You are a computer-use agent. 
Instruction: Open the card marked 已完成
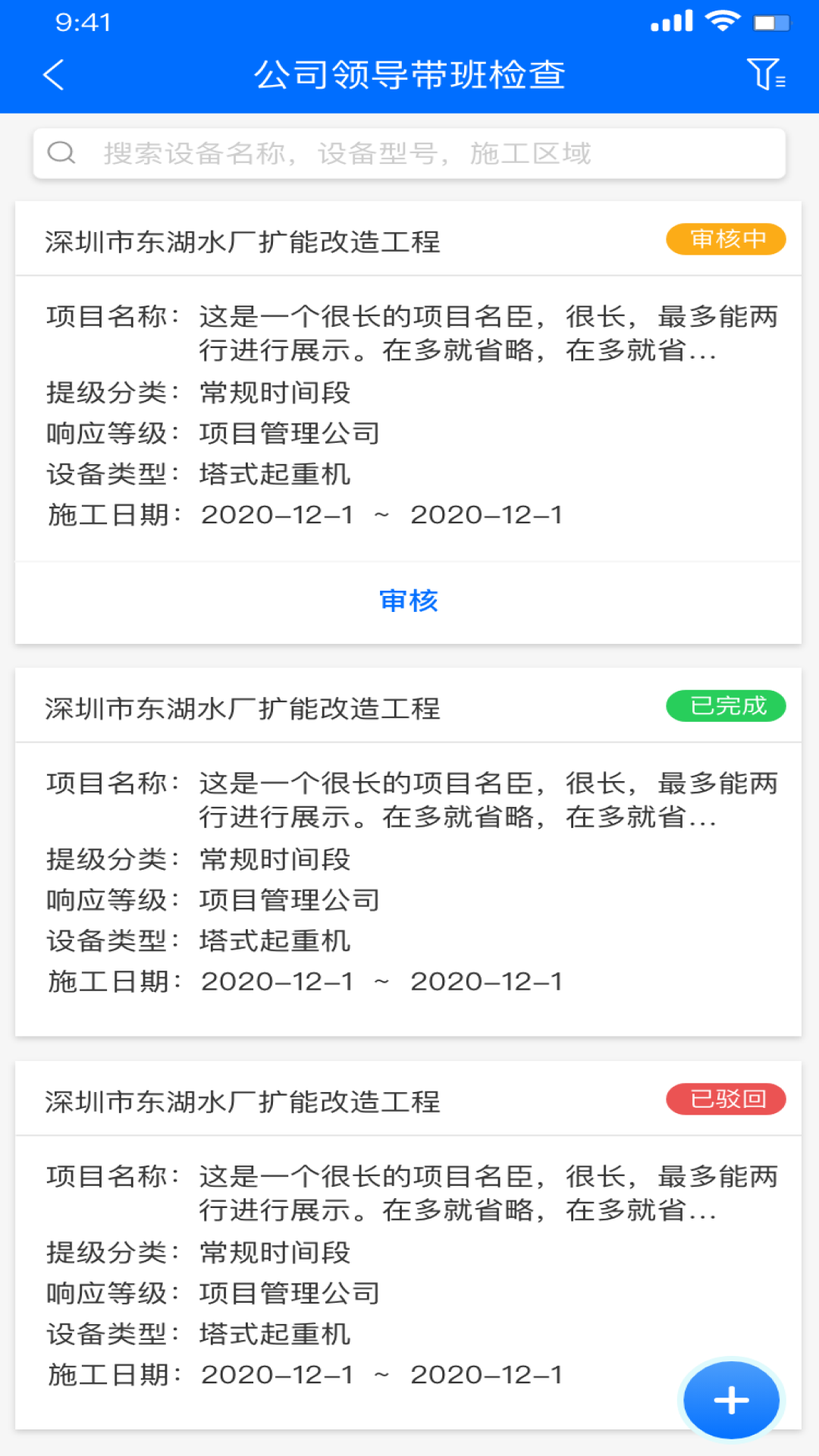[x=408, y=872]
